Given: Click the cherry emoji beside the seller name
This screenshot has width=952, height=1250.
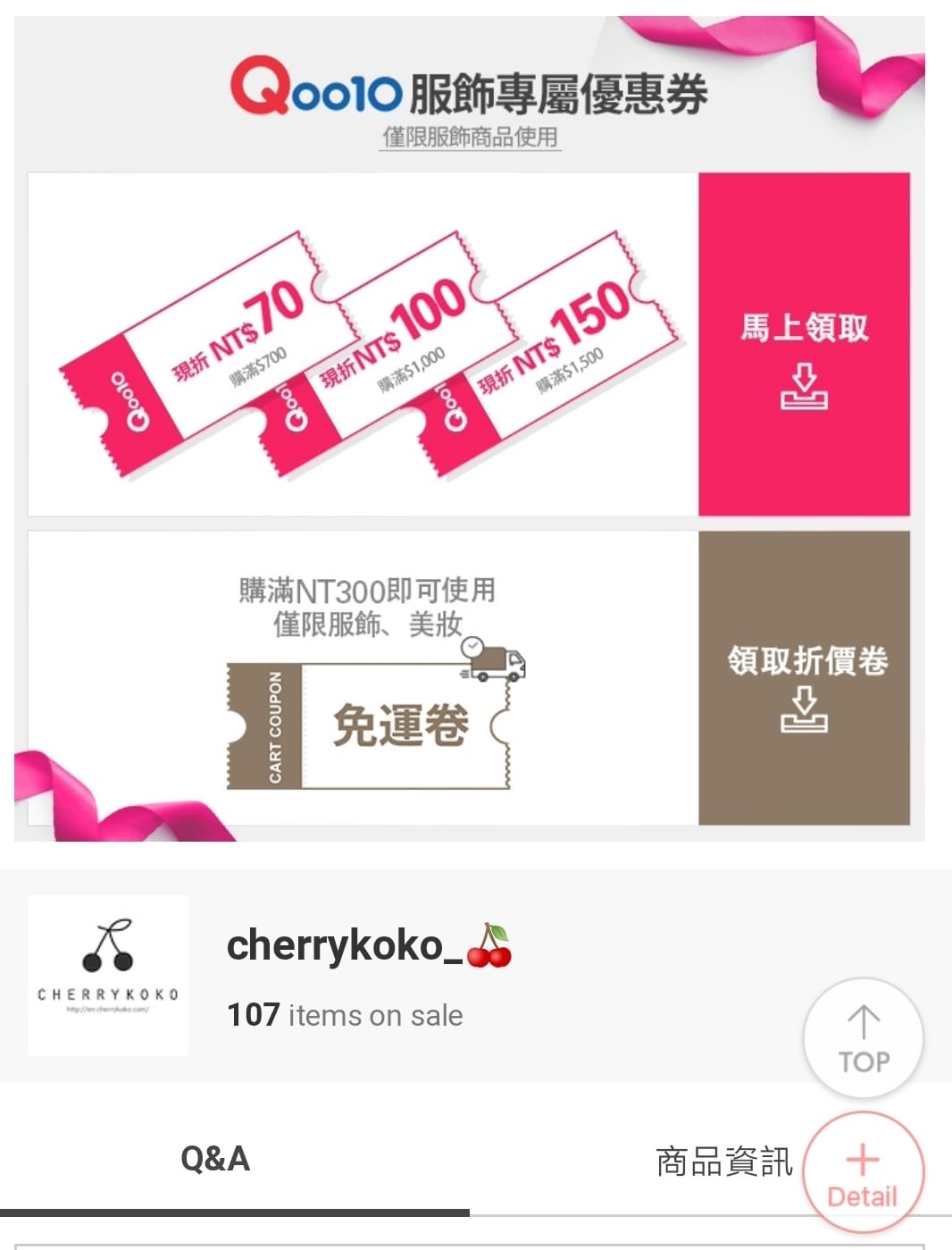Looking at the screenshot, I should tap(489, 944).
